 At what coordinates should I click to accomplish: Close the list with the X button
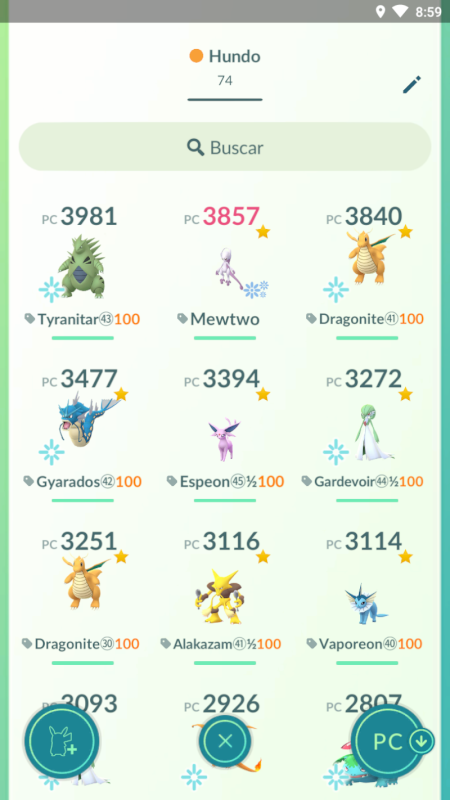[x=225, y=740]
